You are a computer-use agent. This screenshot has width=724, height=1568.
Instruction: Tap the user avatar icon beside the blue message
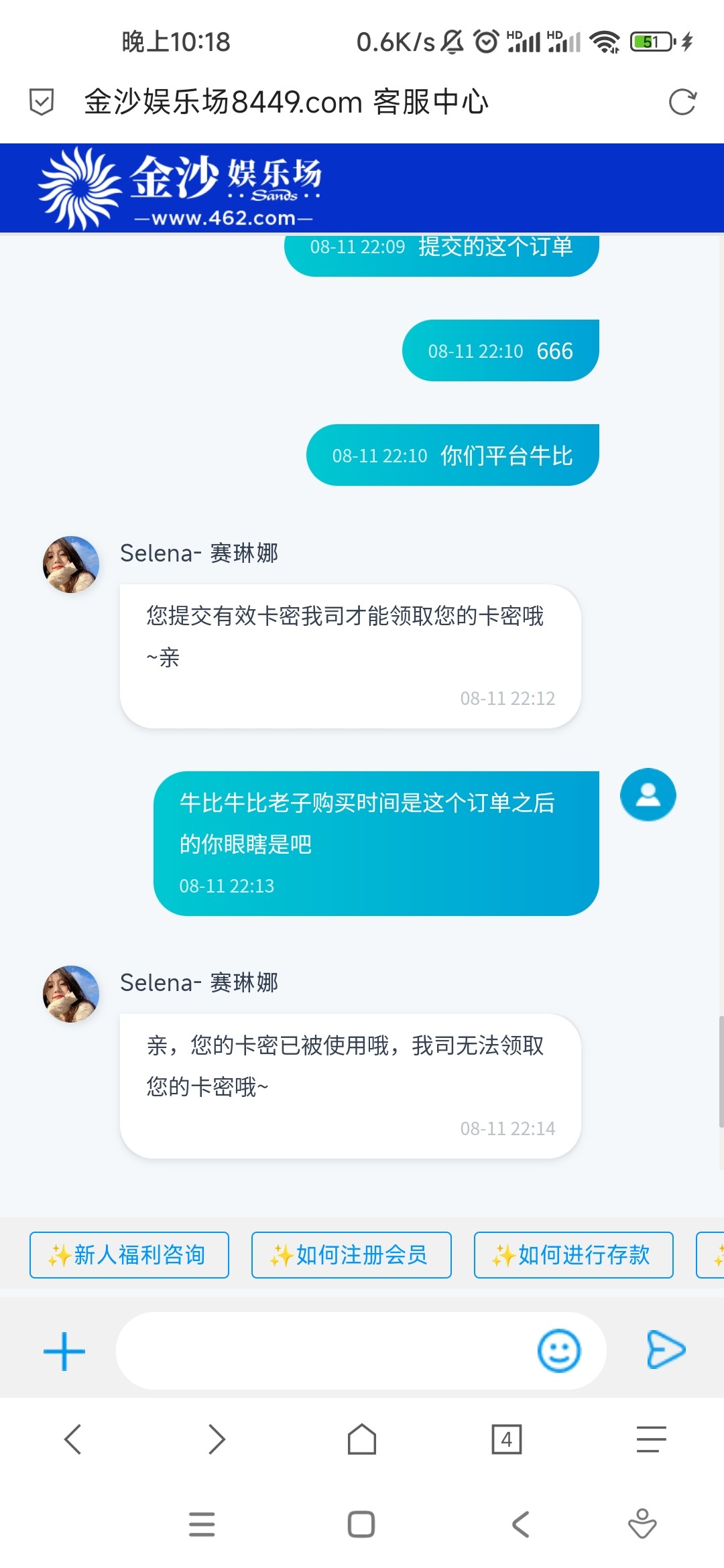tap(647, 795)
